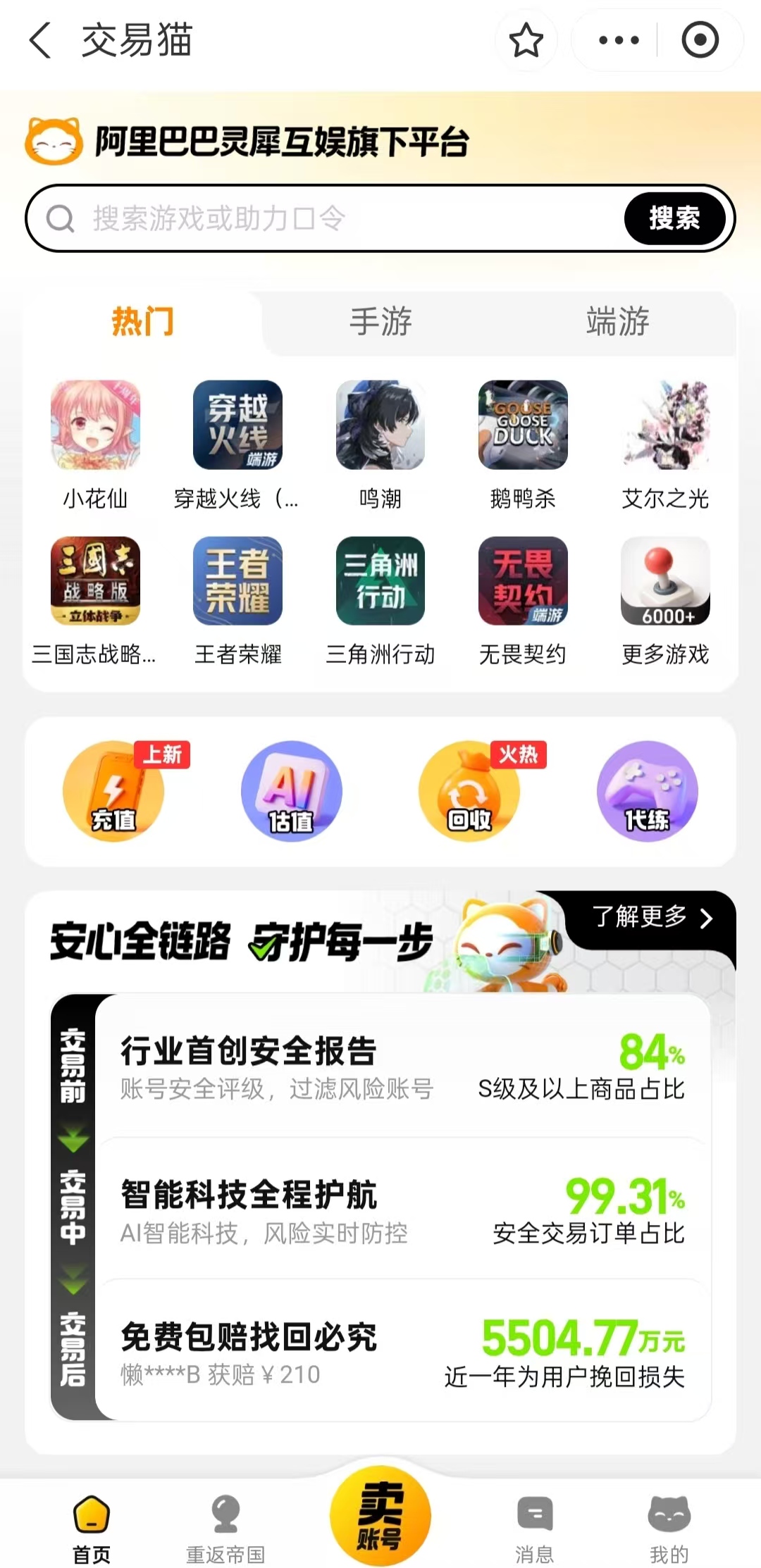Open the 回收 service
The image size is (761, 1568).
tap(469, 791)
